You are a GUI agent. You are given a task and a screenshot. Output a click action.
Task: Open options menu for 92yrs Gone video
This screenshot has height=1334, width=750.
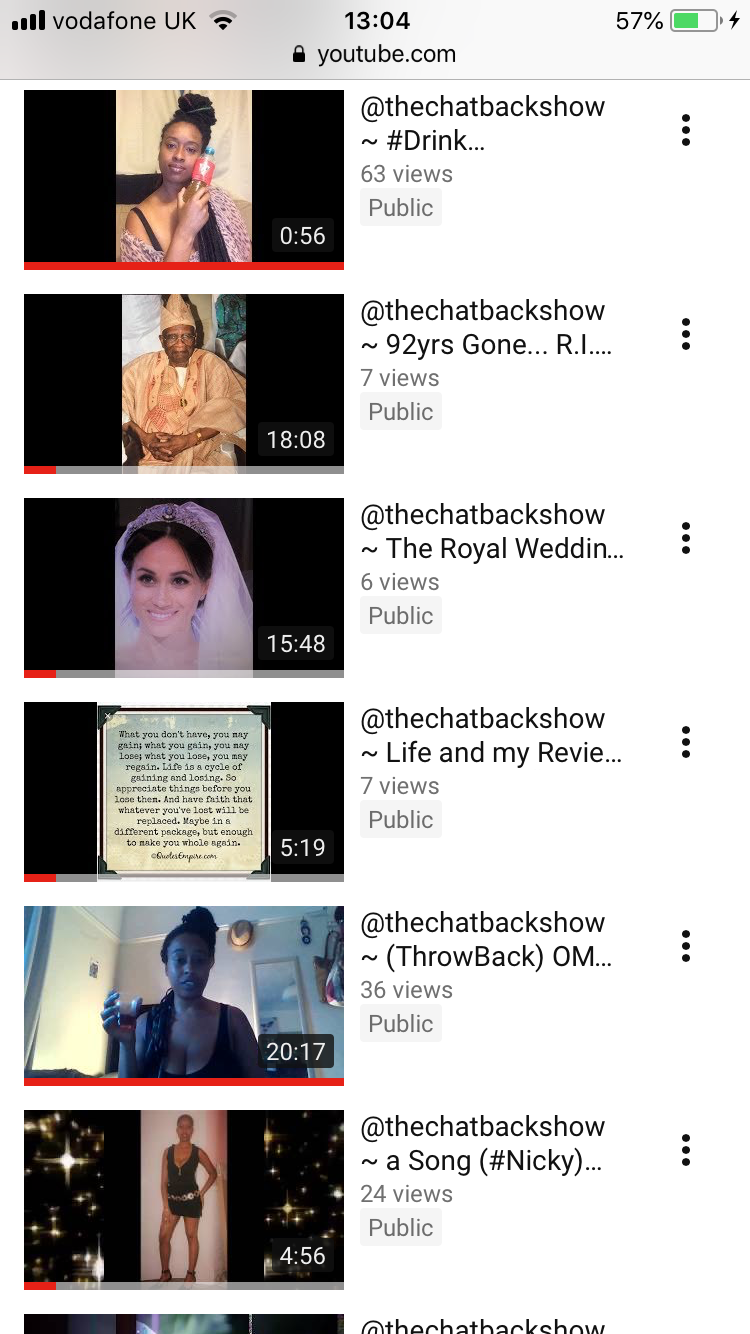click(686, 334)
